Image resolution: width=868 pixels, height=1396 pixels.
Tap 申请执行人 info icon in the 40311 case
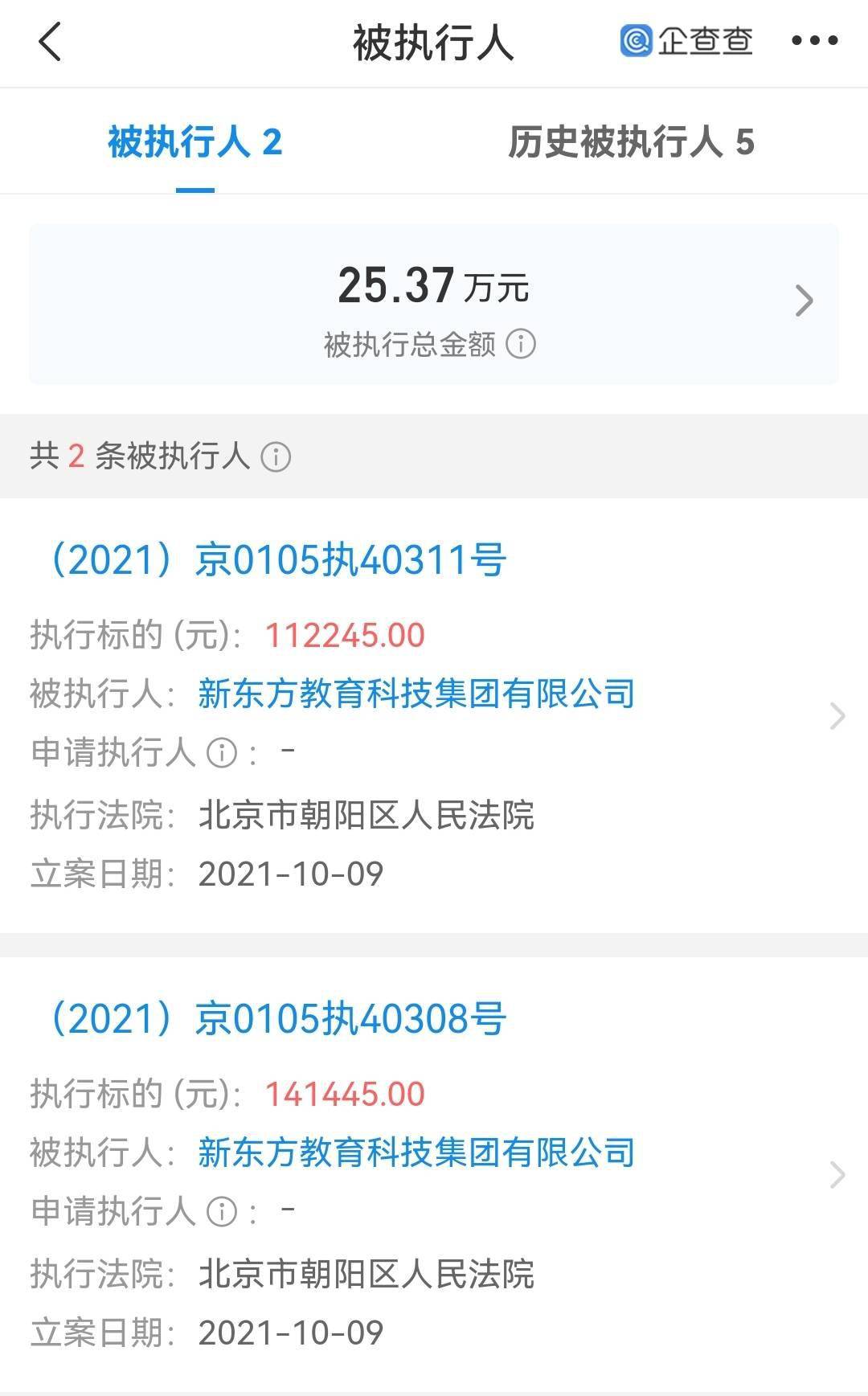click(x=222, y=753)
